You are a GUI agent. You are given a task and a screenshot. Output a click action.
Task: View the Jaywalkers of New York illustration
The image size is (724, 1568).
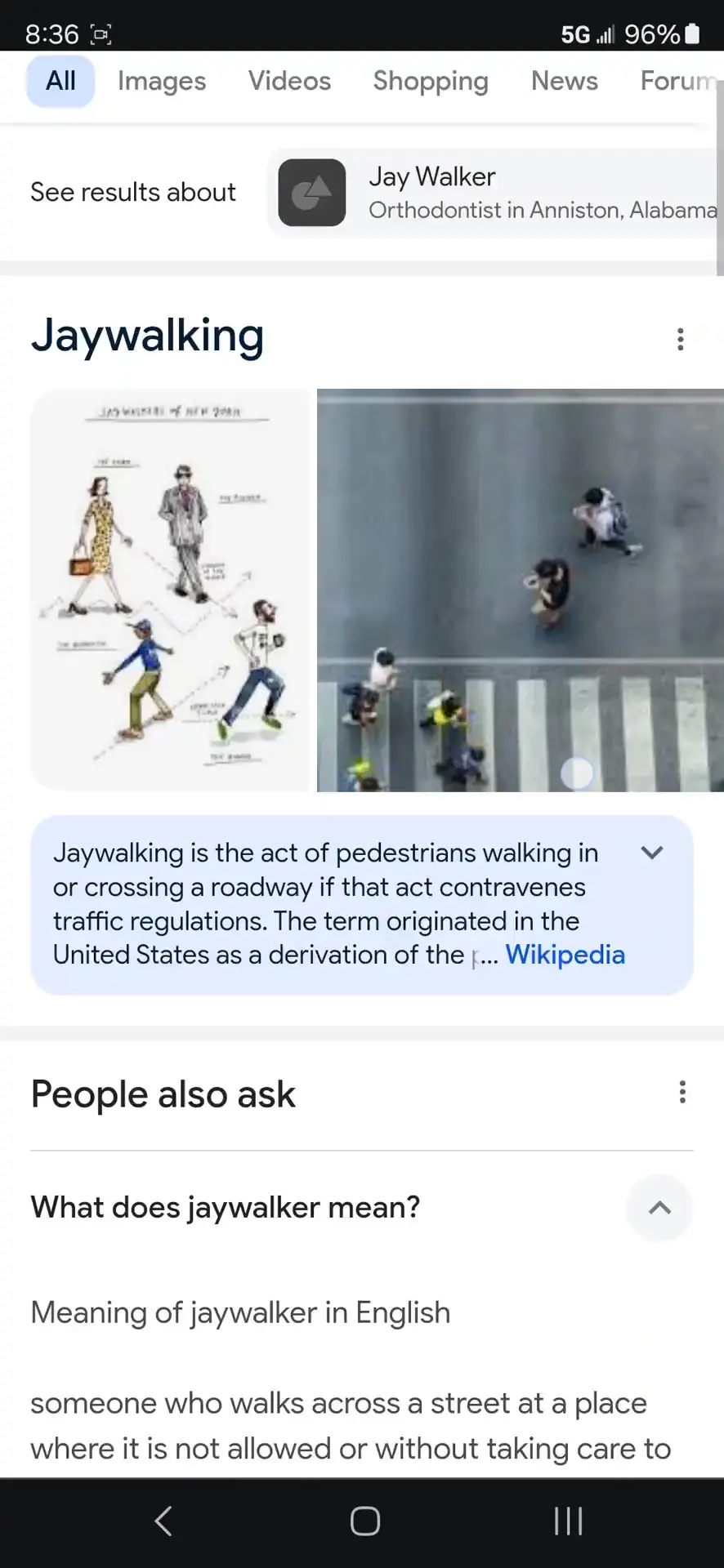click(172, 590)
